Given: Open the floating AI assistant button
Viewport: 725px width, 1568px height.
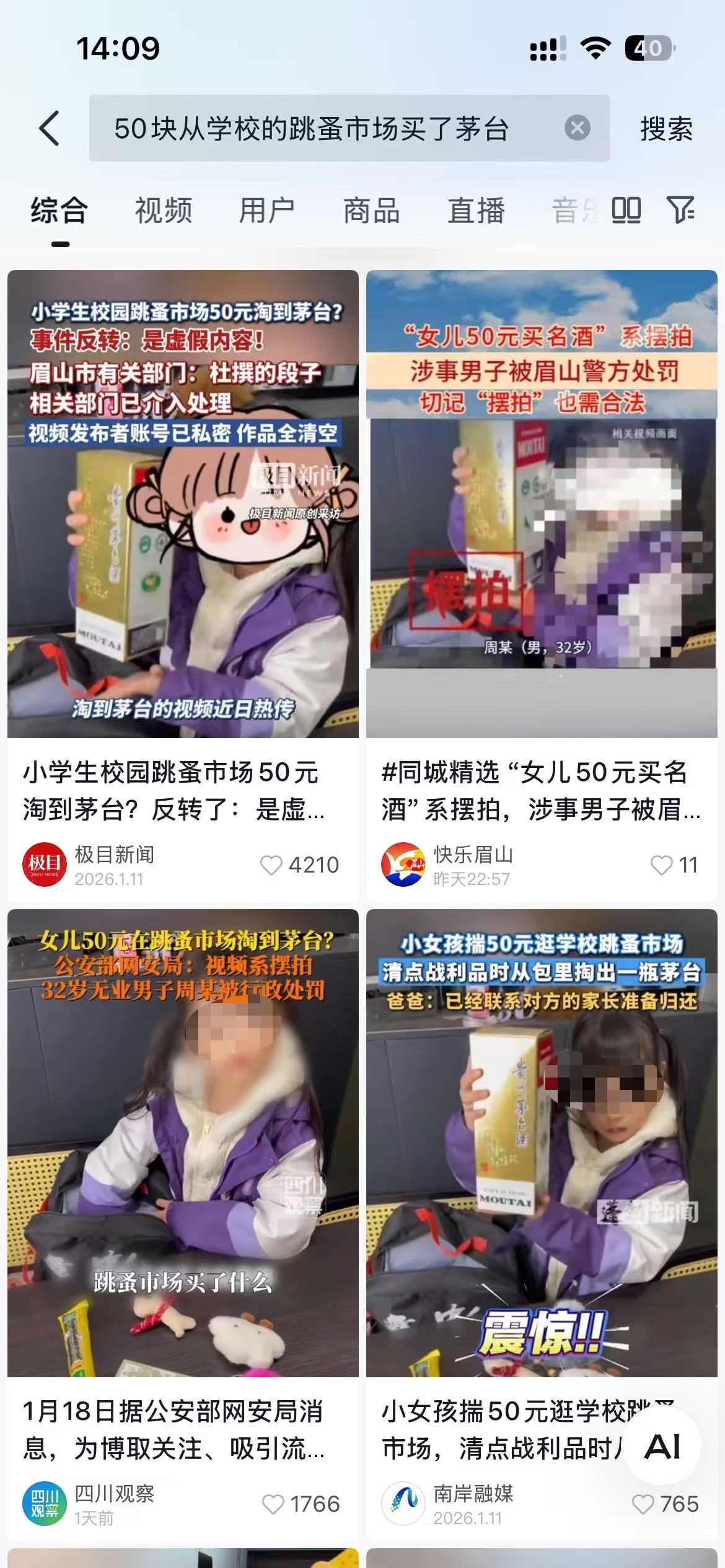Looking at the screenshot, I should pyautogui.click(x=662, y=1447).
